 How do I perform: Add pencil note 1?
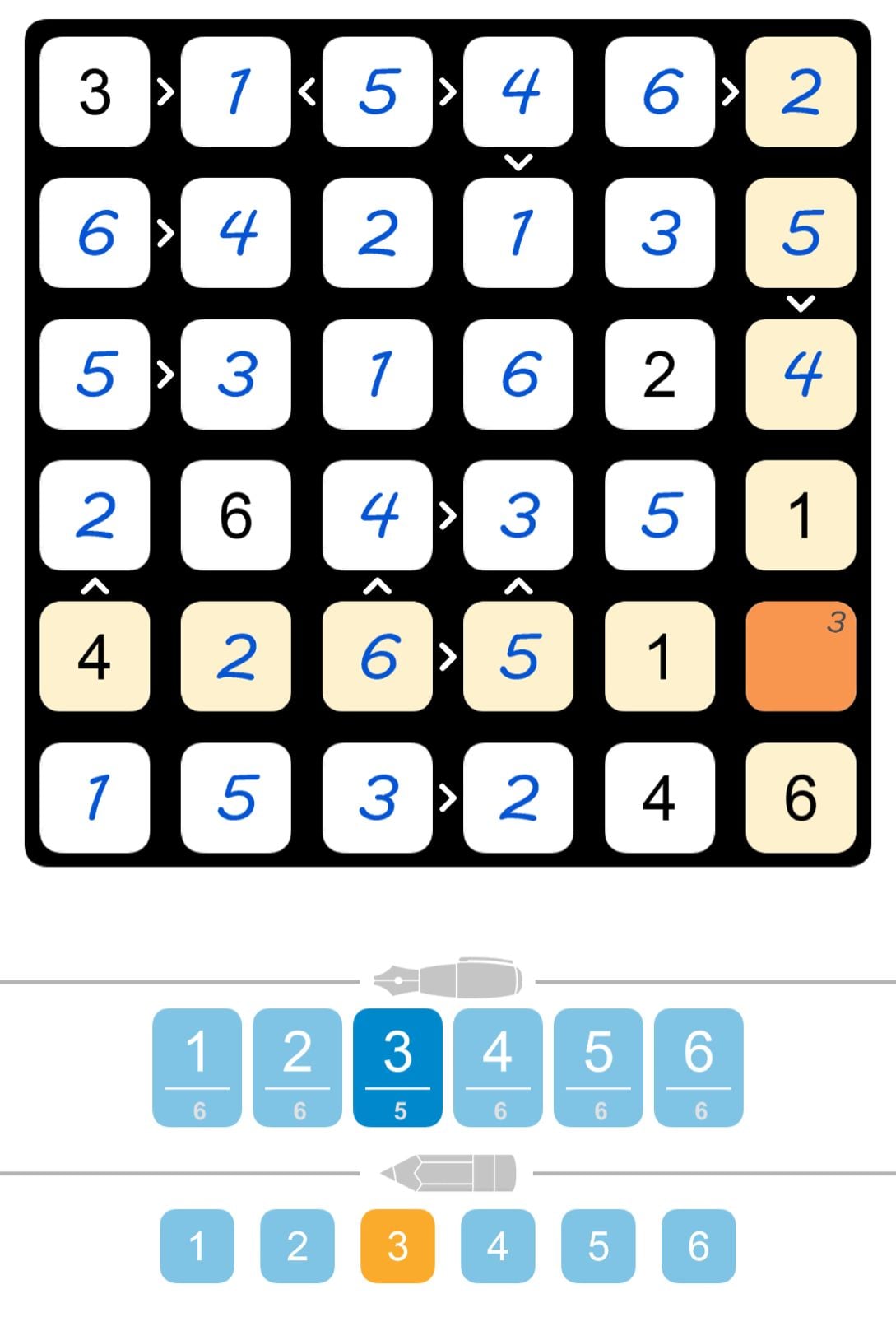[x=197, y=1245]
